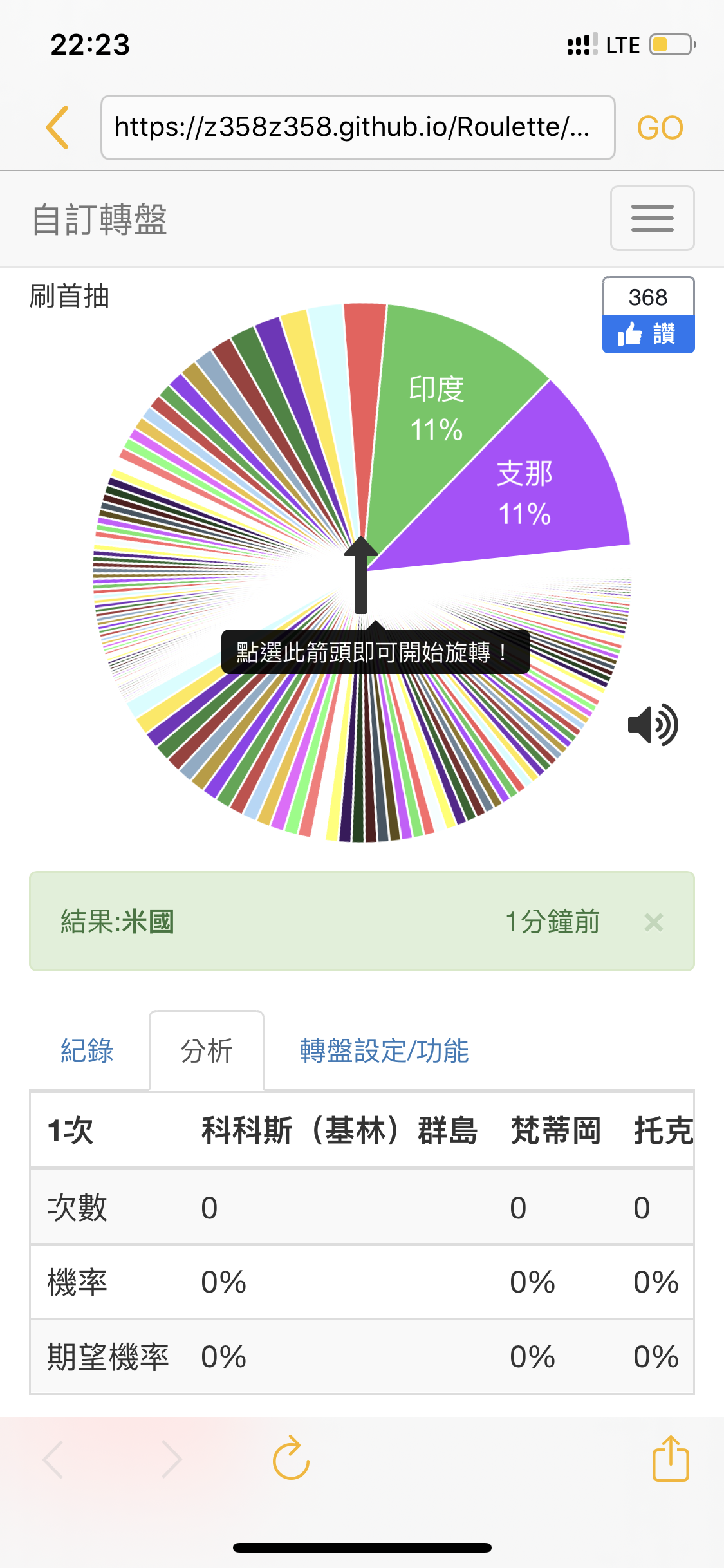Tap the URL address field
The height and width of the screenshot is (1568, 724).
pyautogui.click(x=358, y=127)
